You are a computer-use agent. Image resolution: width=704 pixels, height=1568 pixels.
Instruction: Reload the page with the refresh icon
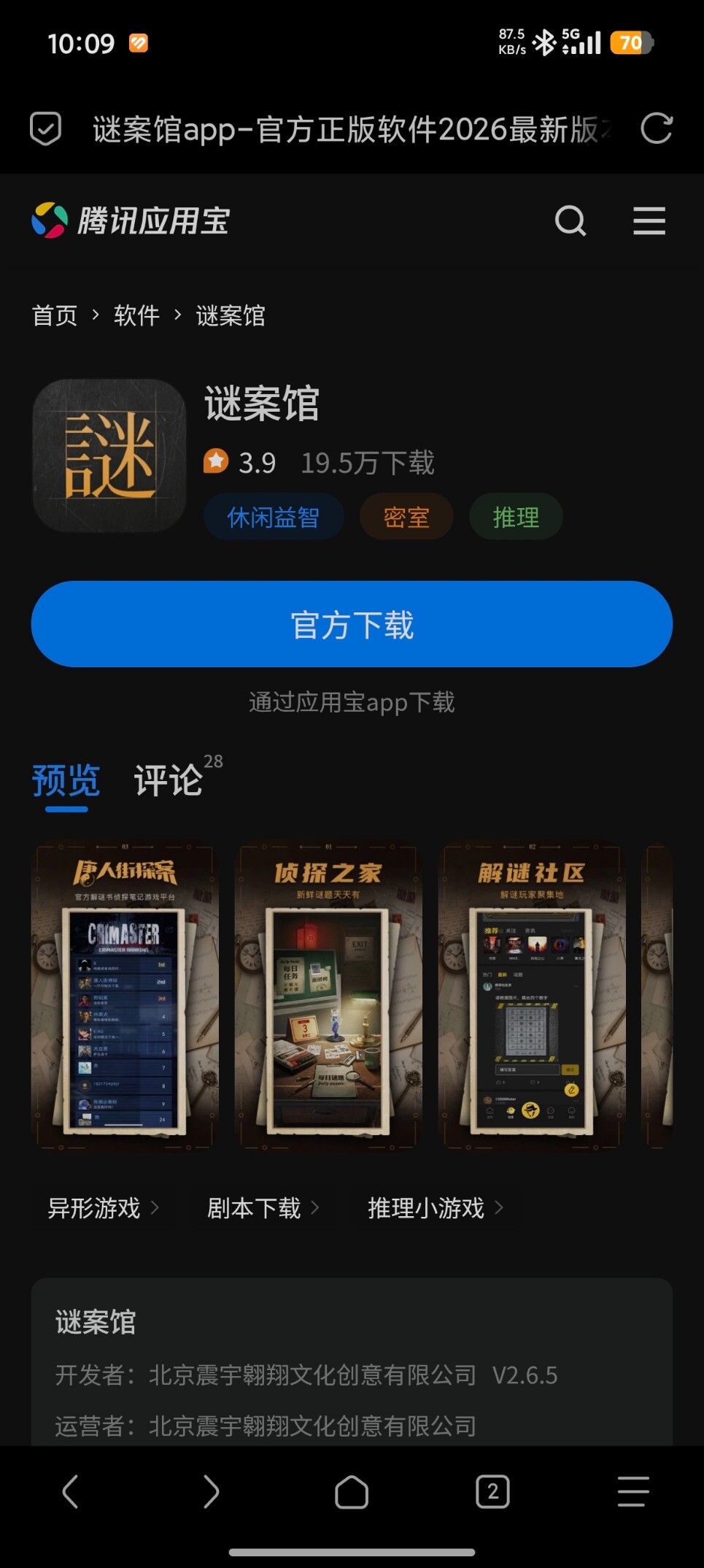tap(656, 129)
